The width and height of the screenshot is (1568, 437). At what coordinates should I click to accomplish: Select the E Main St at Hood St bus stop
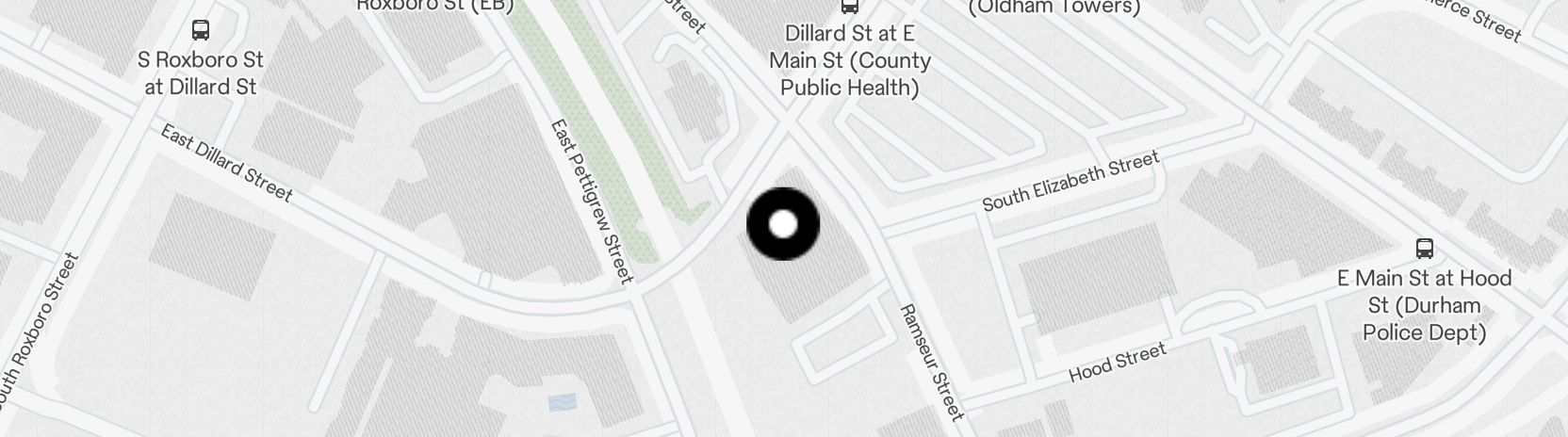coord(1425,250)
